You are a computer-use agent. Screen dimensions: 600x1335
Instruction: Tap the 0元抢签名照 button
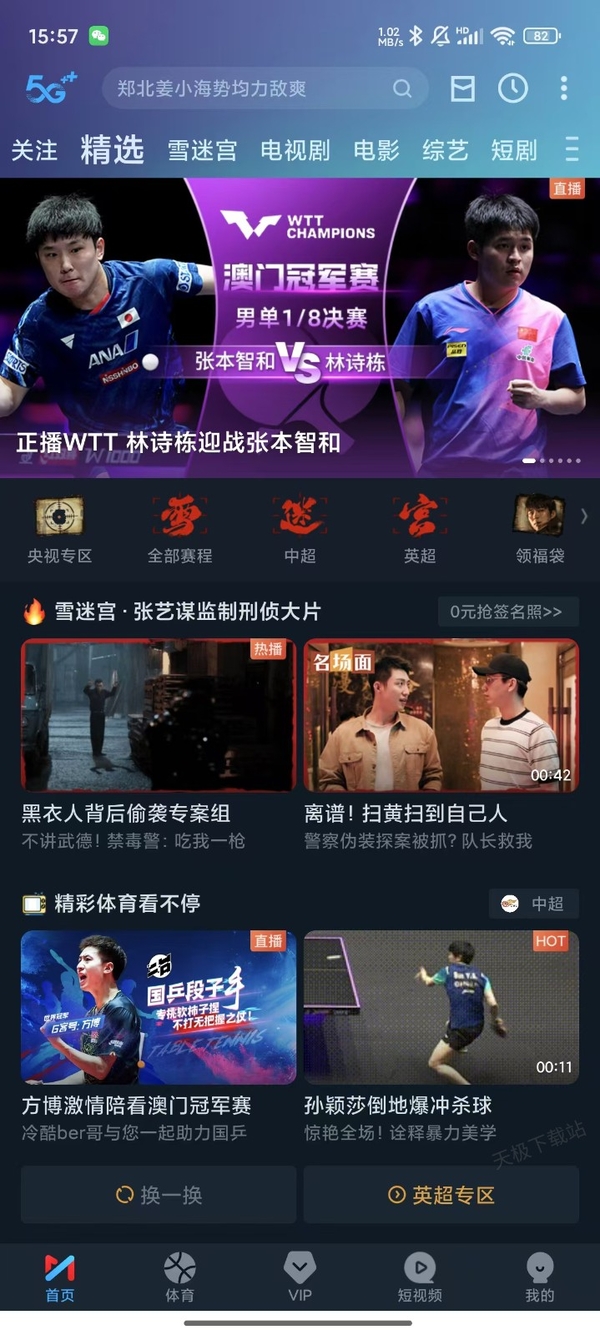click(507, 611)
